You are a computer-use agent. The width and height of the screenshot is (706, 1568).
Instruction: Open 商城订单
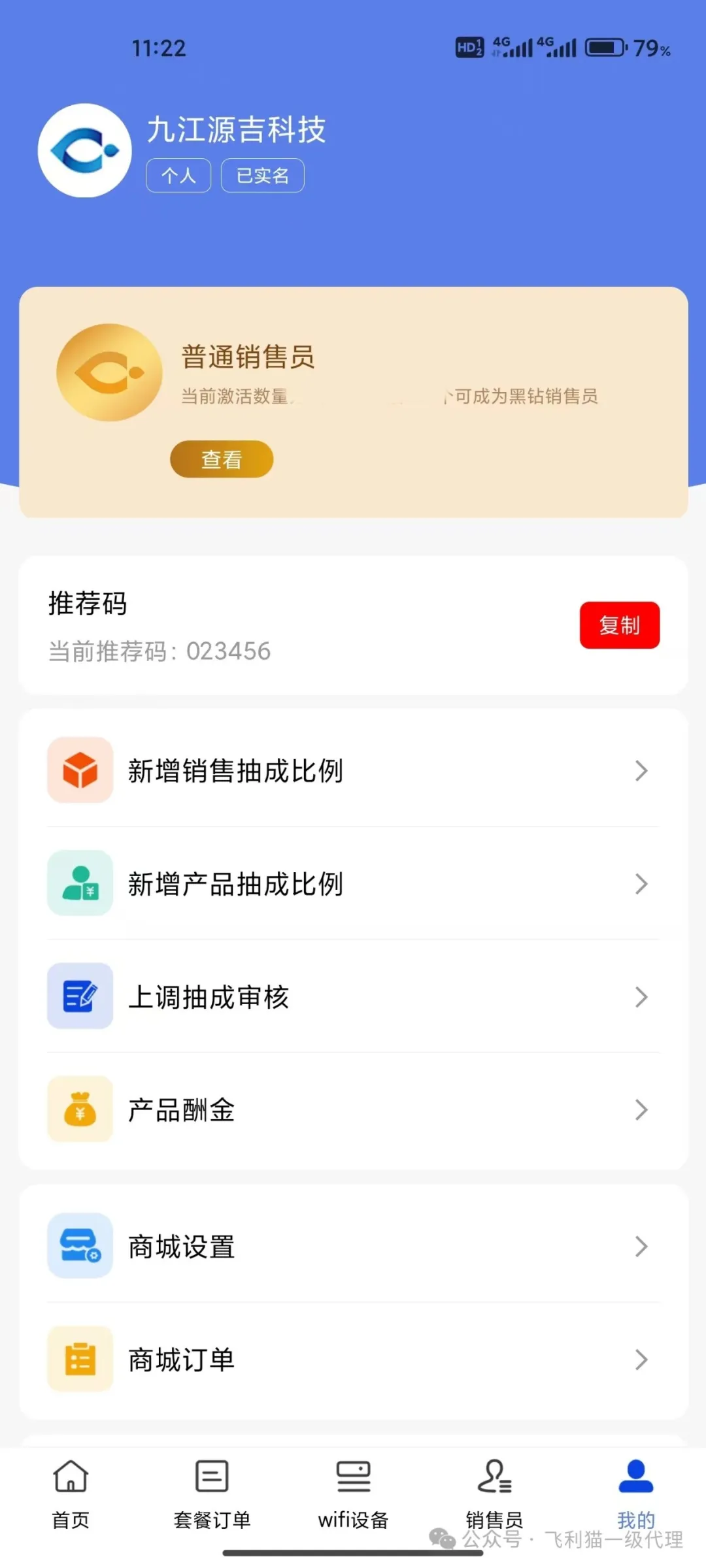click(x=353, y=1360)
